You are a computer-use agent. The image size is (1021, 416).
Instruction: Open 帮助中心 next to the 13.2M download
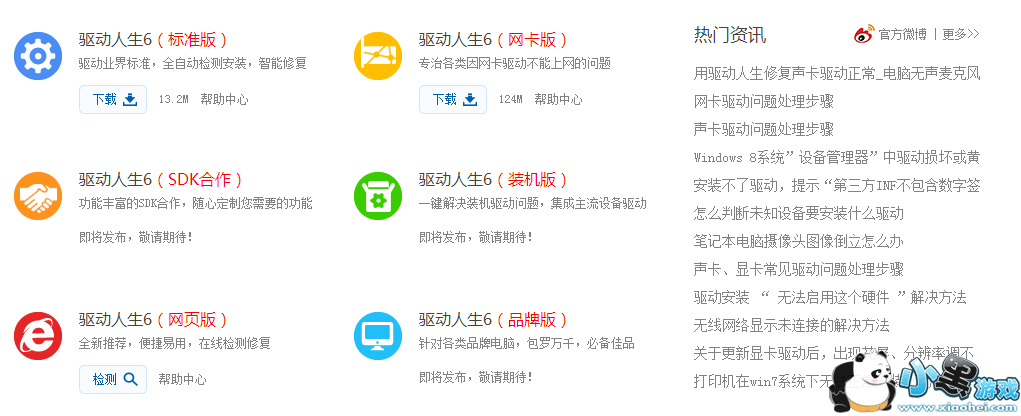pos(224,100)
